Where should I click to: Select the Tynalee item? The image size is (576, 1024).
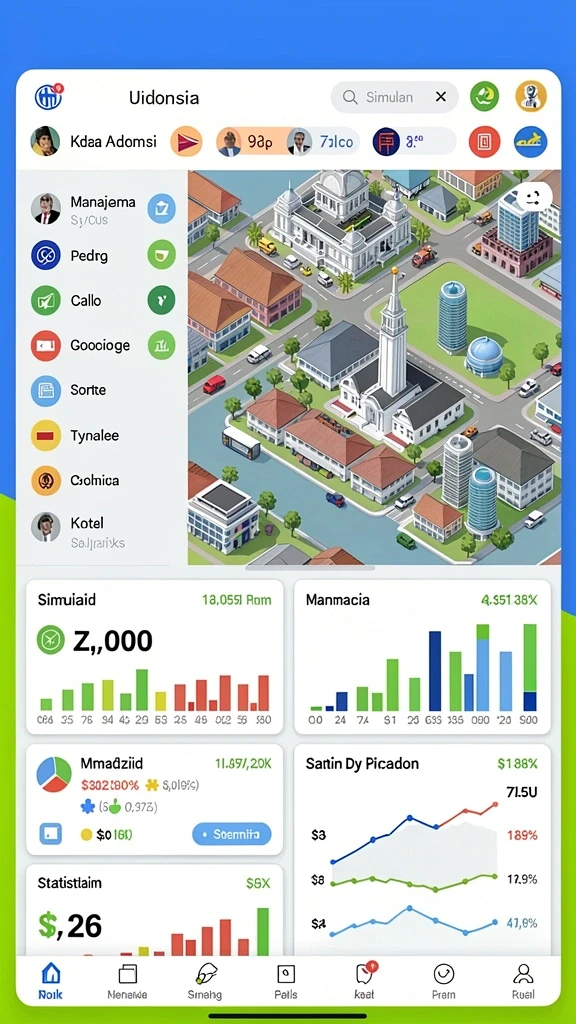pyautogui.click(x=103, y=436)
